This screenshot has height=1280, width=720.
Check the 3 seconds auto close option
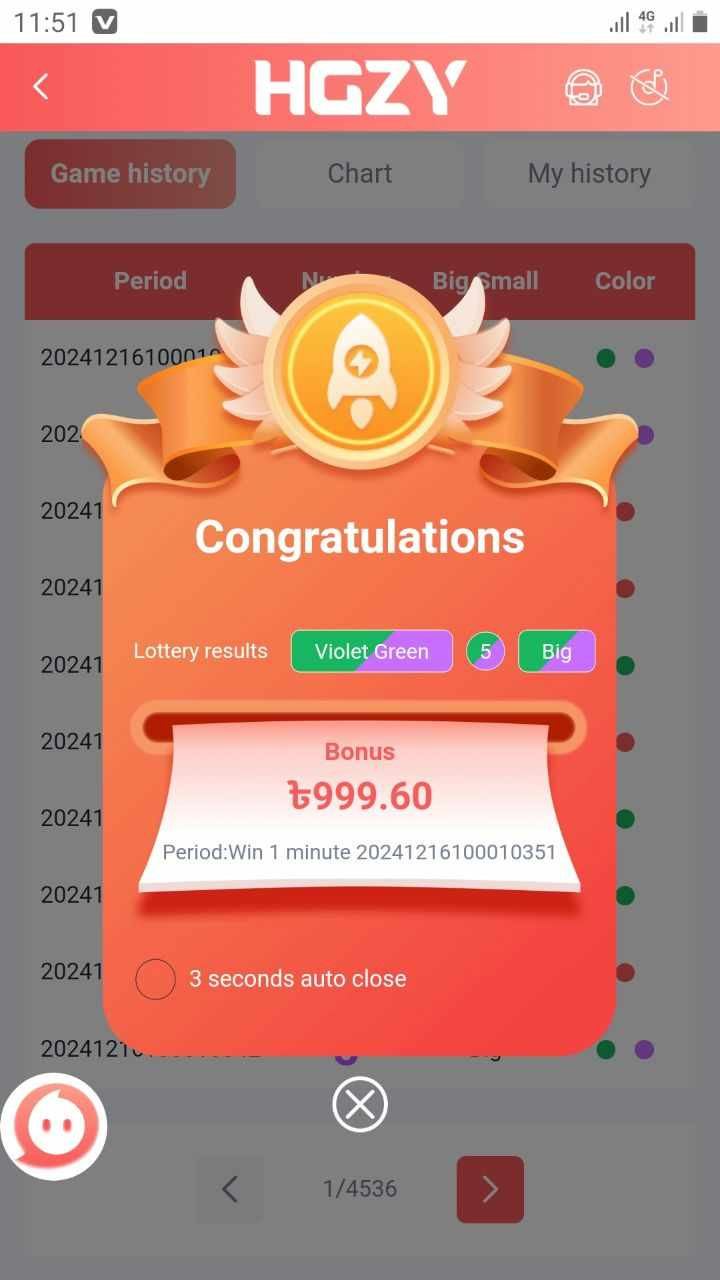[156, 979]
